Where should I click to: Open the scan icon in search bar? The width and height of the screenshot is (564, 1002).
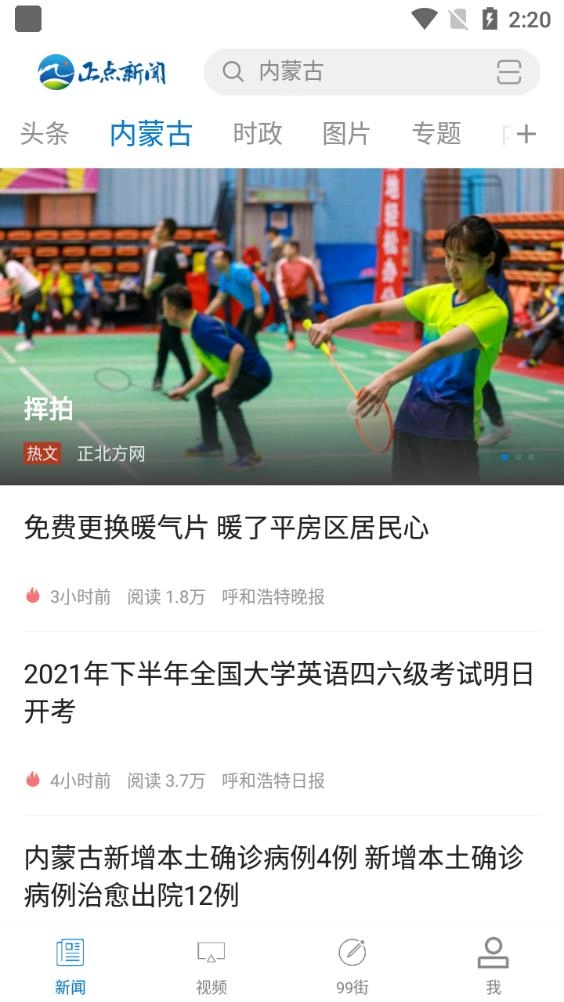coord(508,72)
